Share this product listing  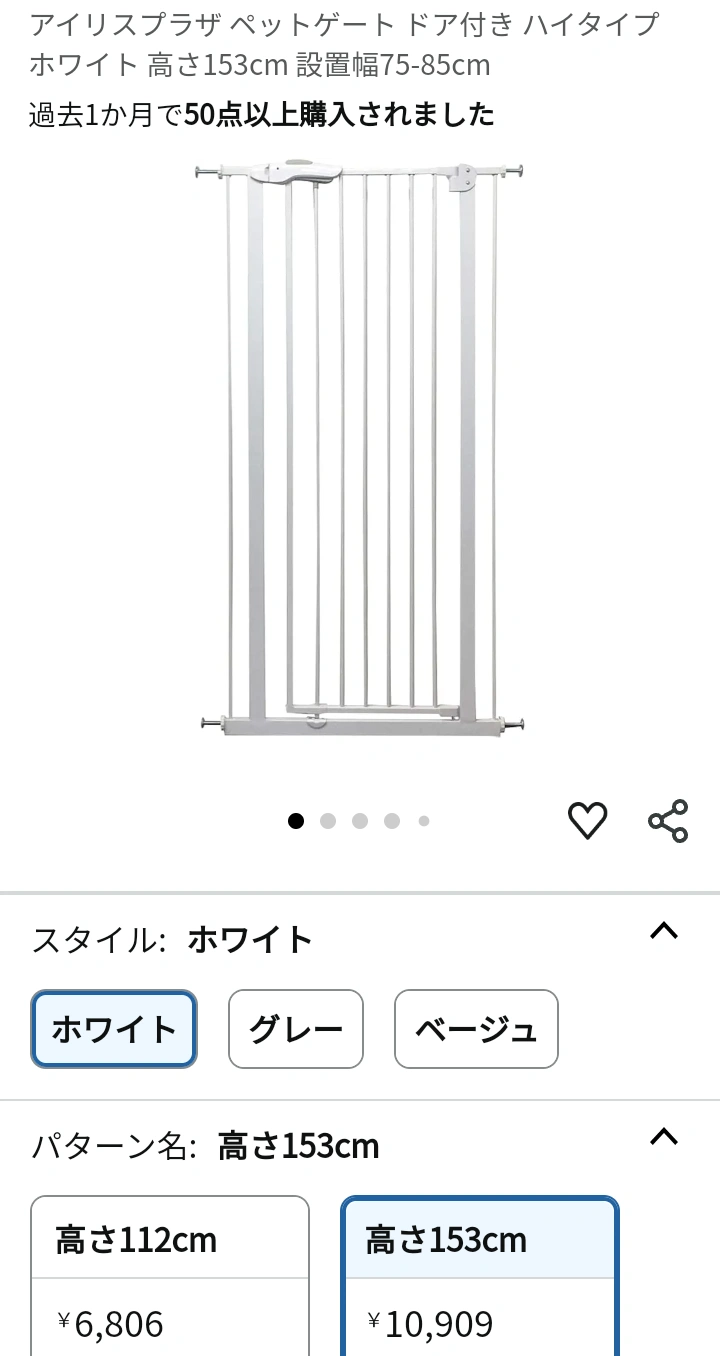(x=668, y=821)
